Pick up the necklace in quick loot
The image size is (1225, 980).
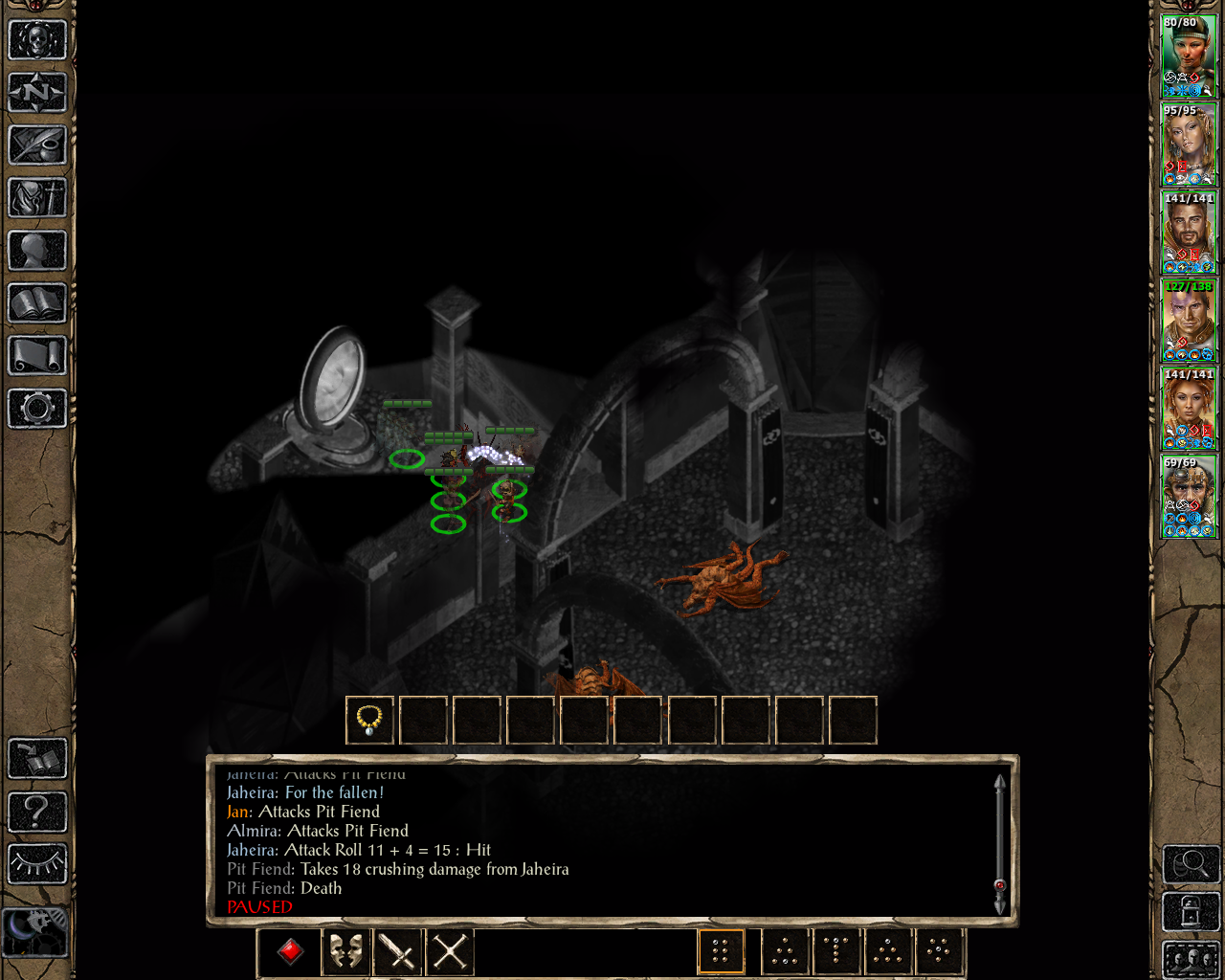(x=369, y=721)
